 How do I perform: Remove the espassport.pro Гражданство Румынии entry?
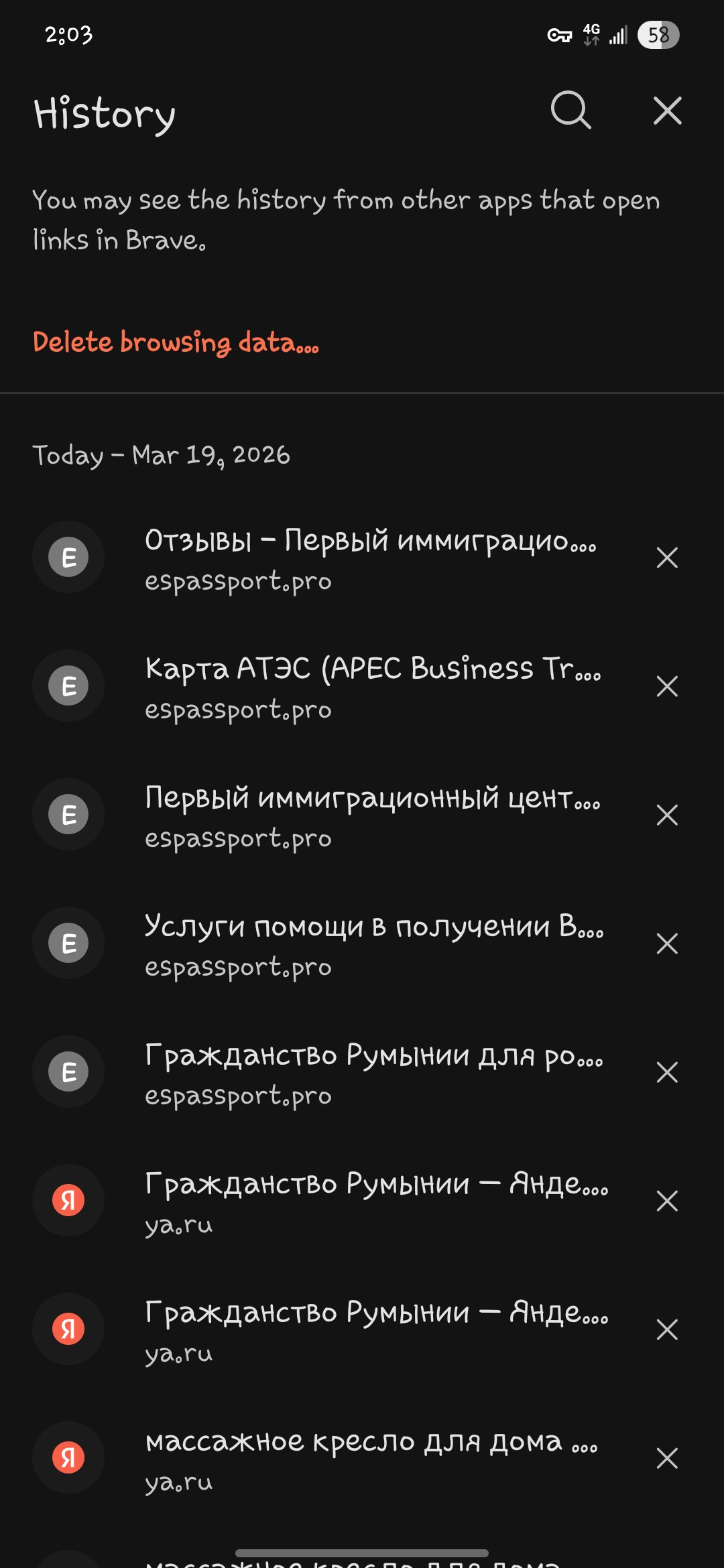tap(667, 1072)
